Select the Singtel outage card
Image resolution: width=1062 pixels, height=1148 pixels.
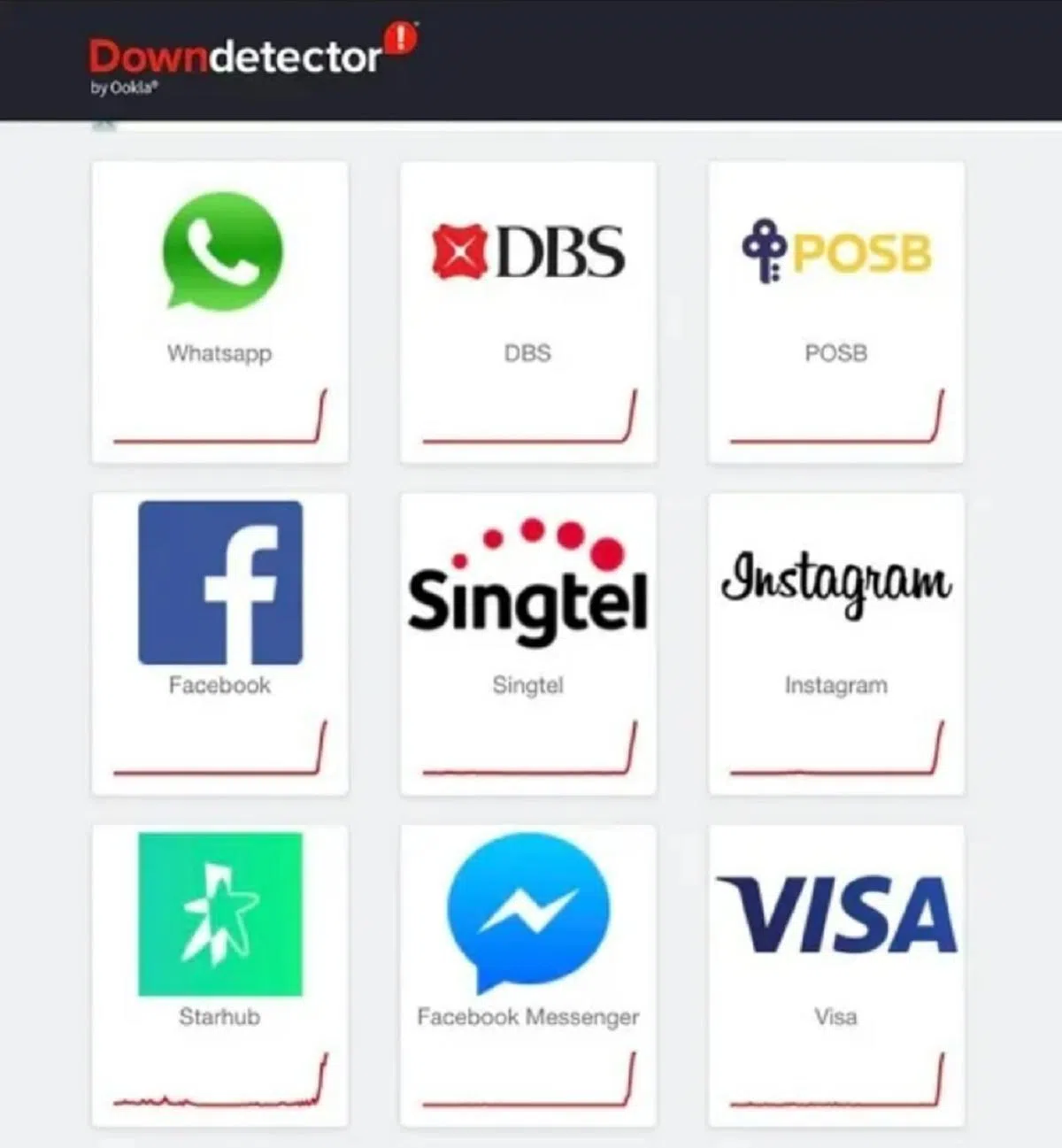click(527, 643)
